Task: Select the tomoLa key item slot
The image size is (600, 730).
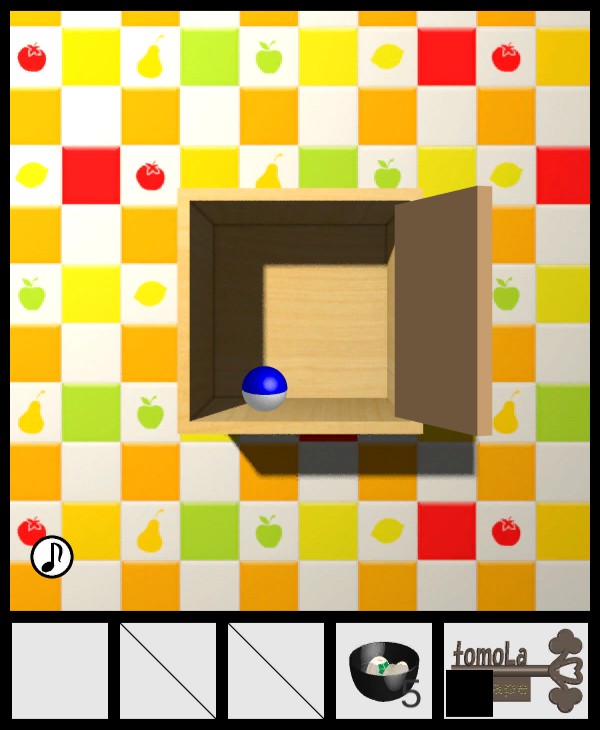Action: point(517,670)
